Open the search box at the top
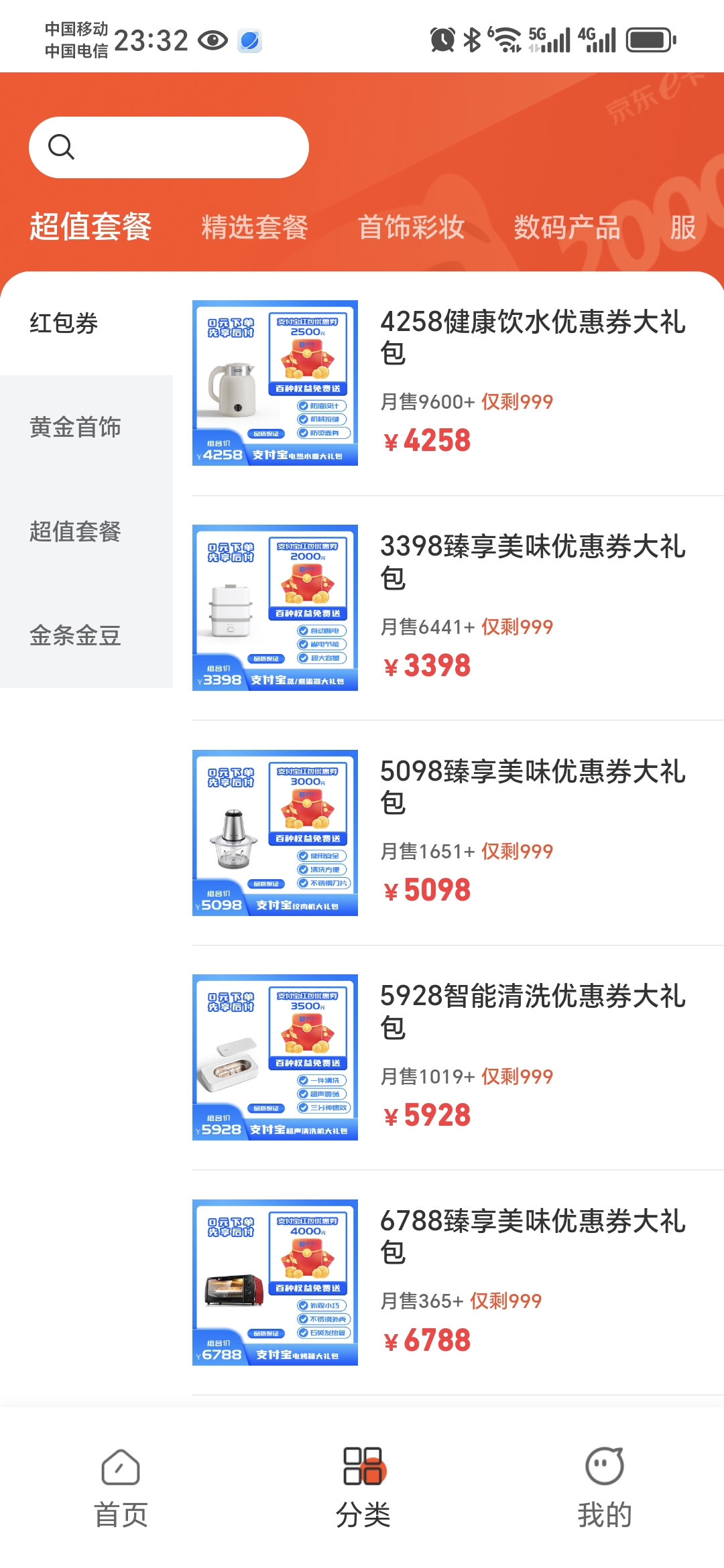This screenshot has width=724, height=1568. coord(169,147)
